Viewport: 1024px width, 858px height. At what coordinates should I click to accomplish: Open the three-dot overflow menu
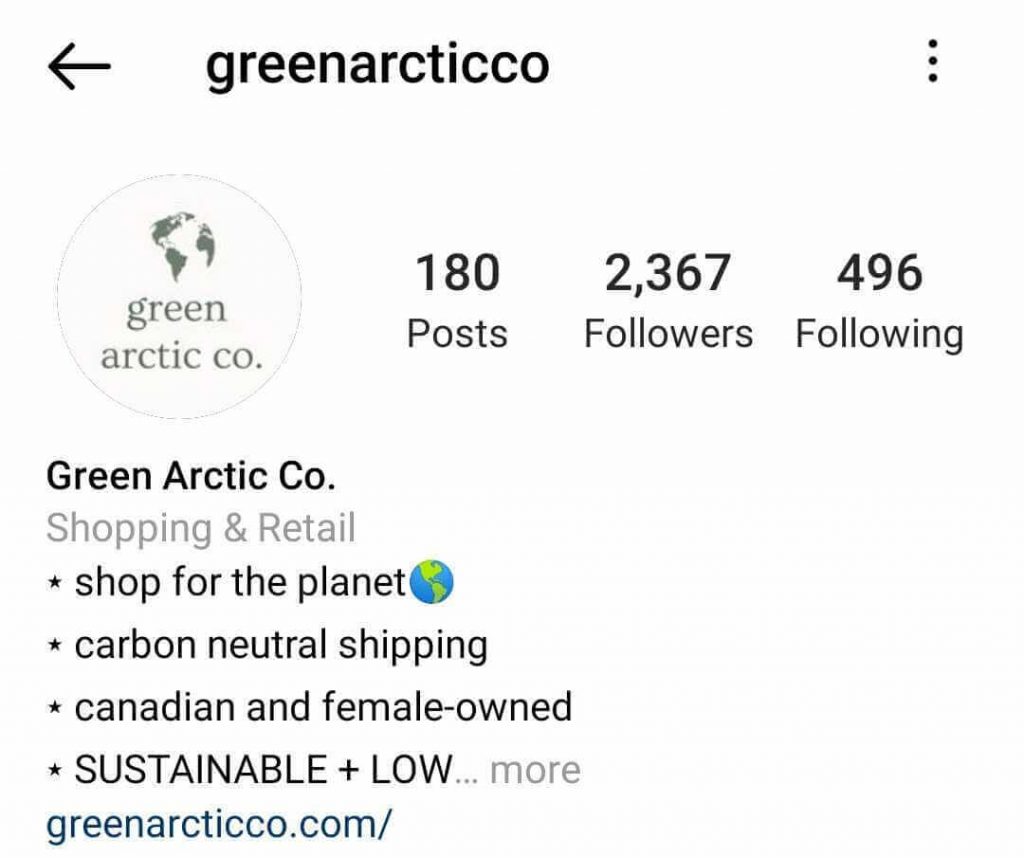click(932, 64)
